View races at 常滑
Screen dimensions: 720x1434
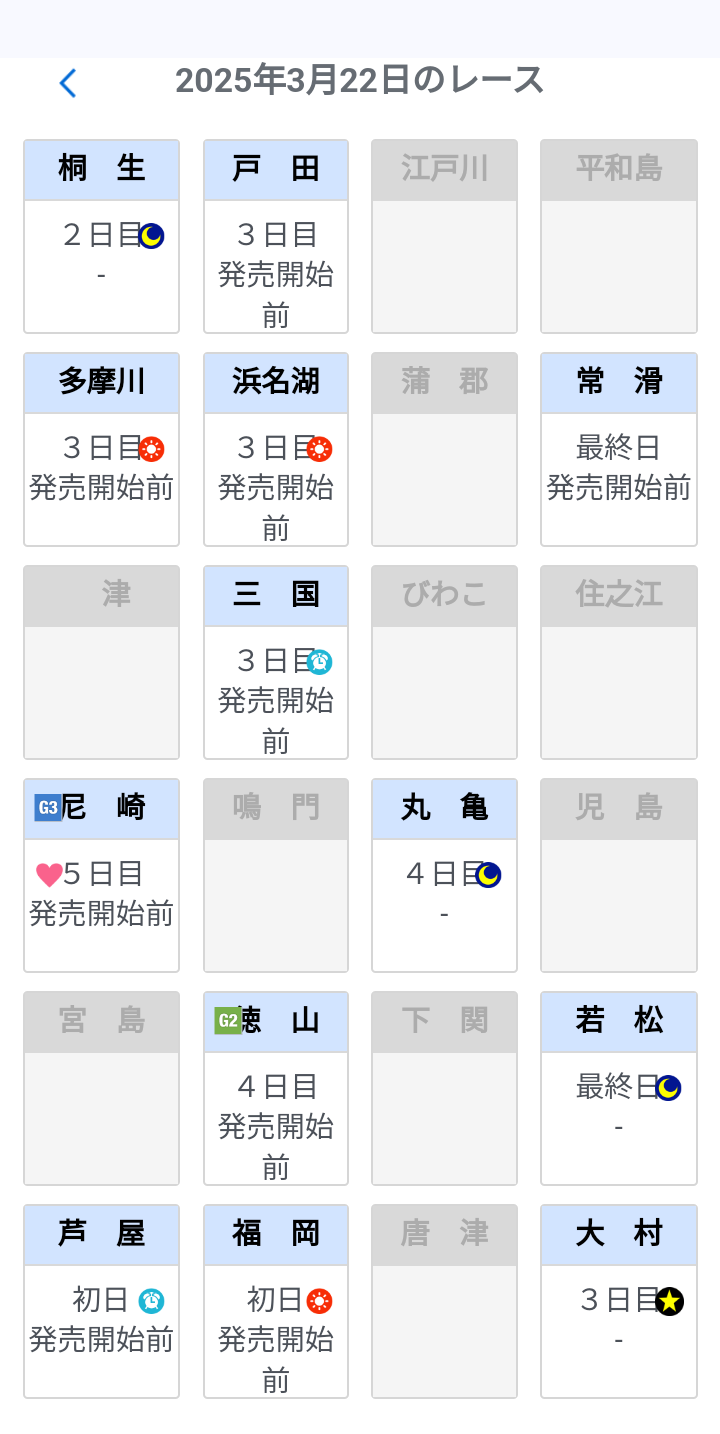click(x=618, y=450)
